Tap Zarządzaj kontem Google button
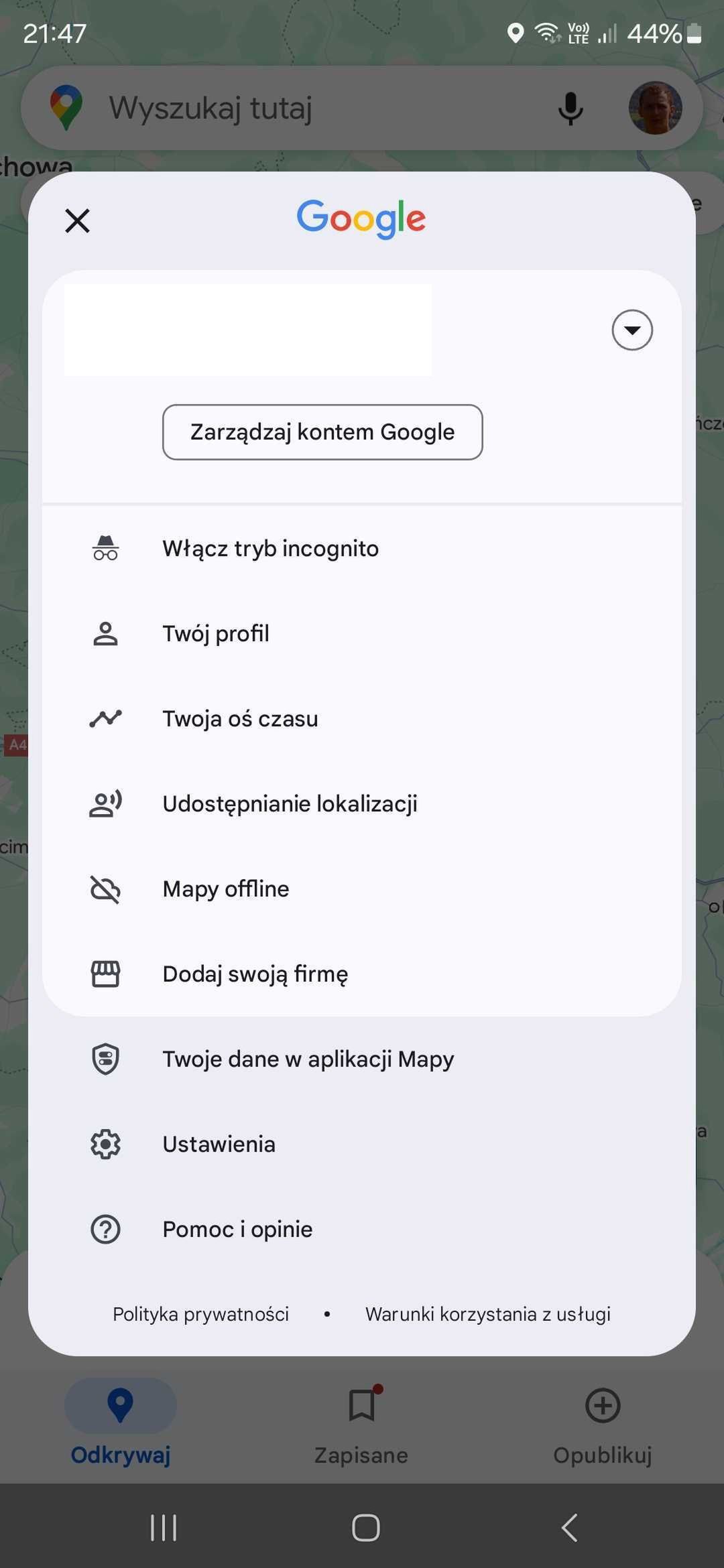 [x=322, y=432]
